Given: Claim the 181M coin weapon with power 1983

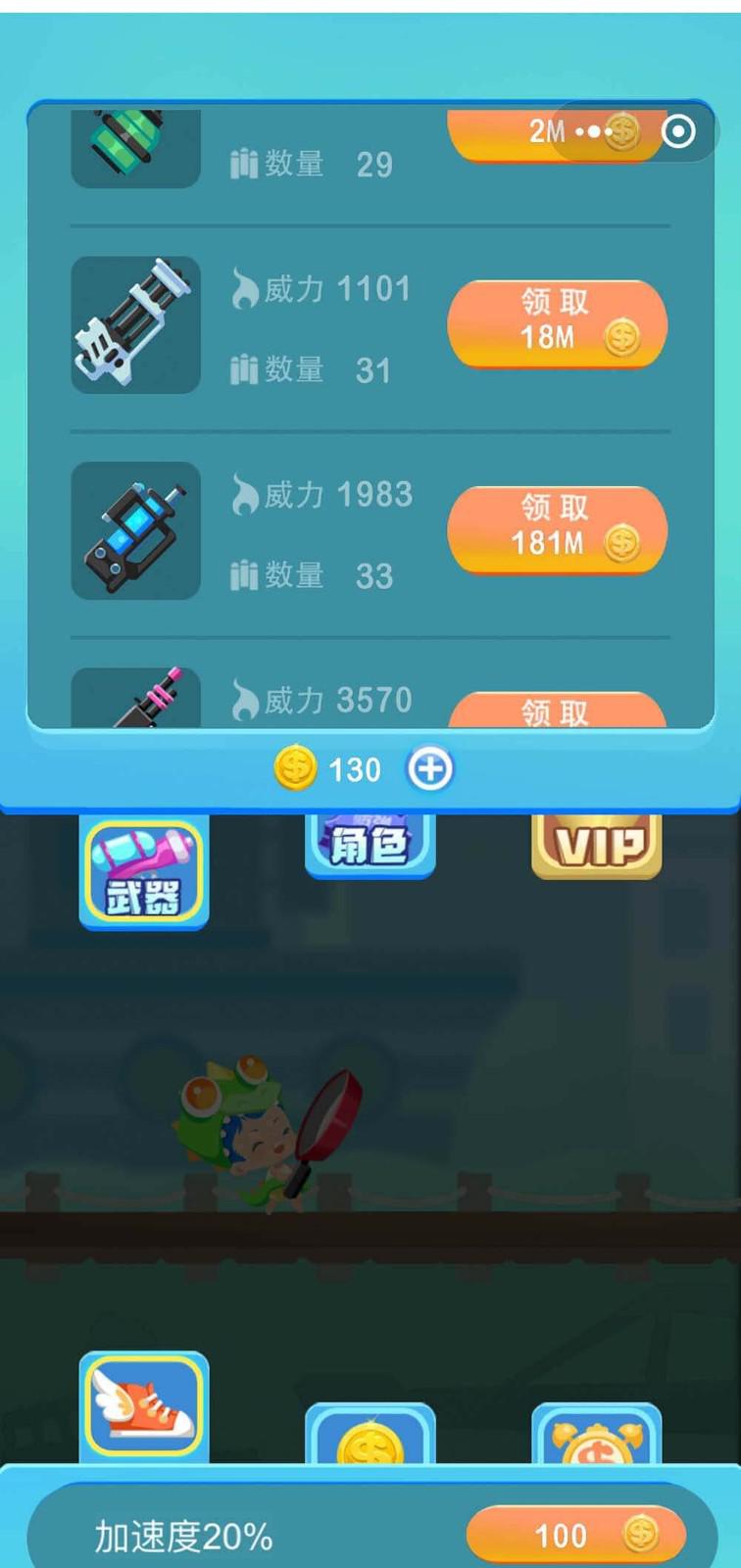Looking at the screenshot, I should (x=557, y=530).
